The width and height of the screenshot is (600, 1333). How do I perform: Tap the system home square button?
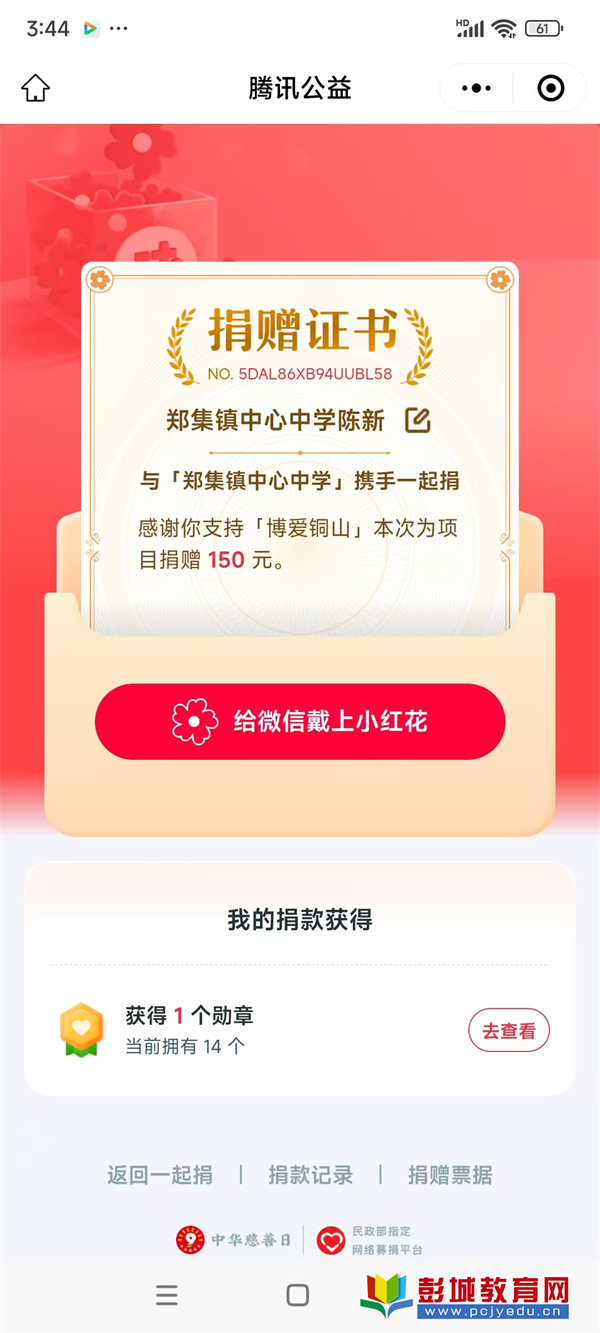[x=298, y=1295]
